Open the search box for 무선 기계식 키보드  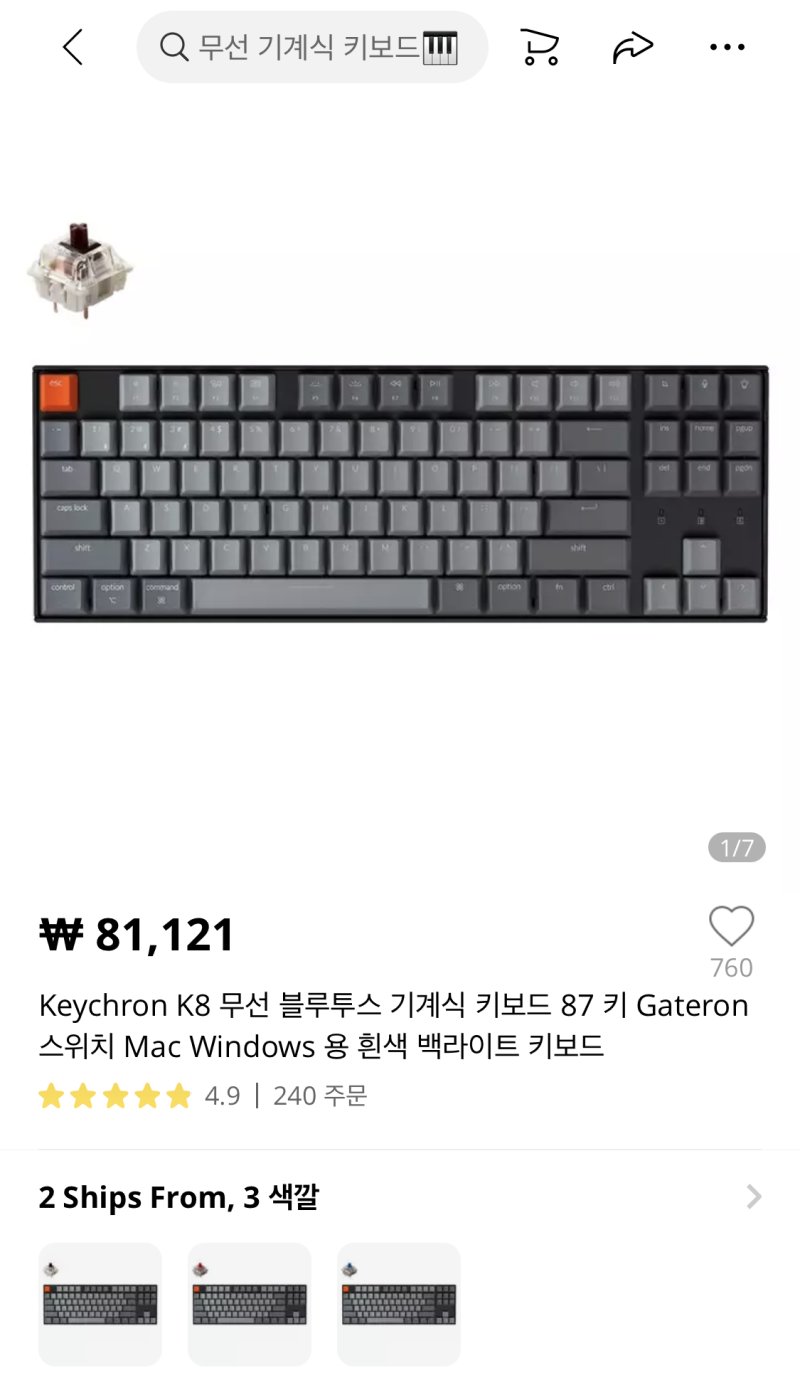coord(310,47)
